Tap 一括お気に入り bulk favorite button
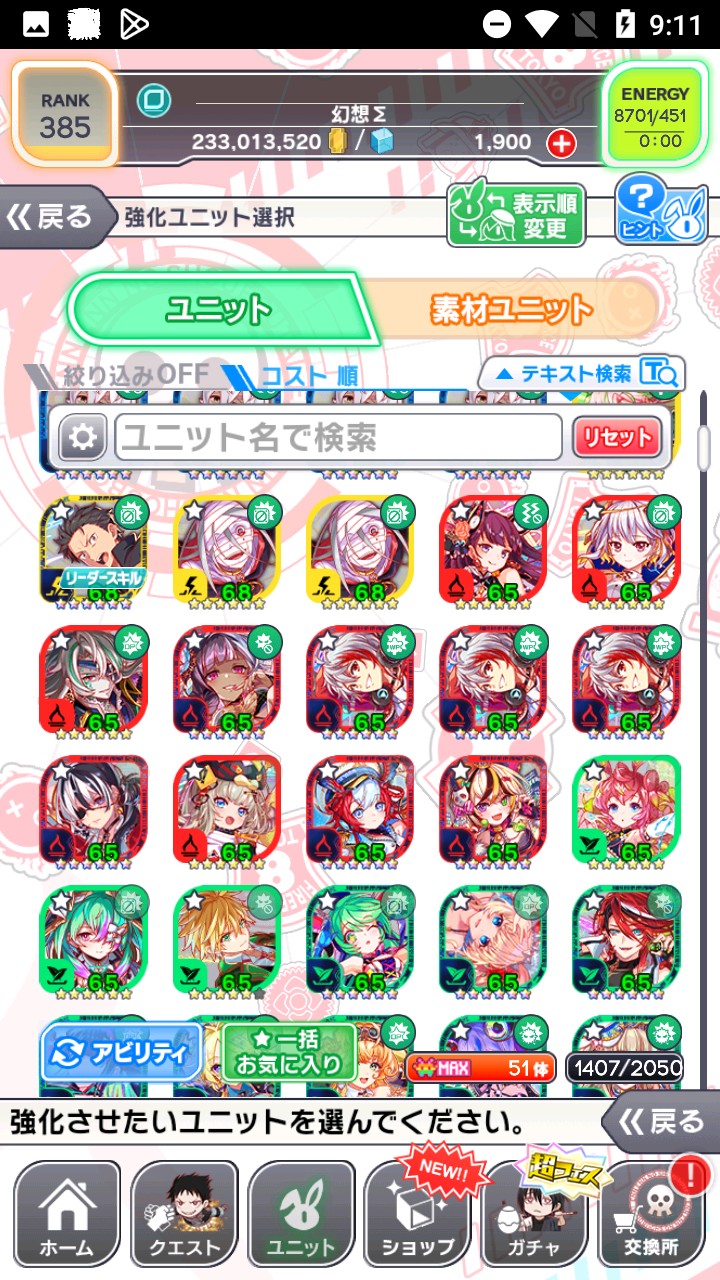Viewport: 720px width, 1280px height. click(x=289, y=1053)
